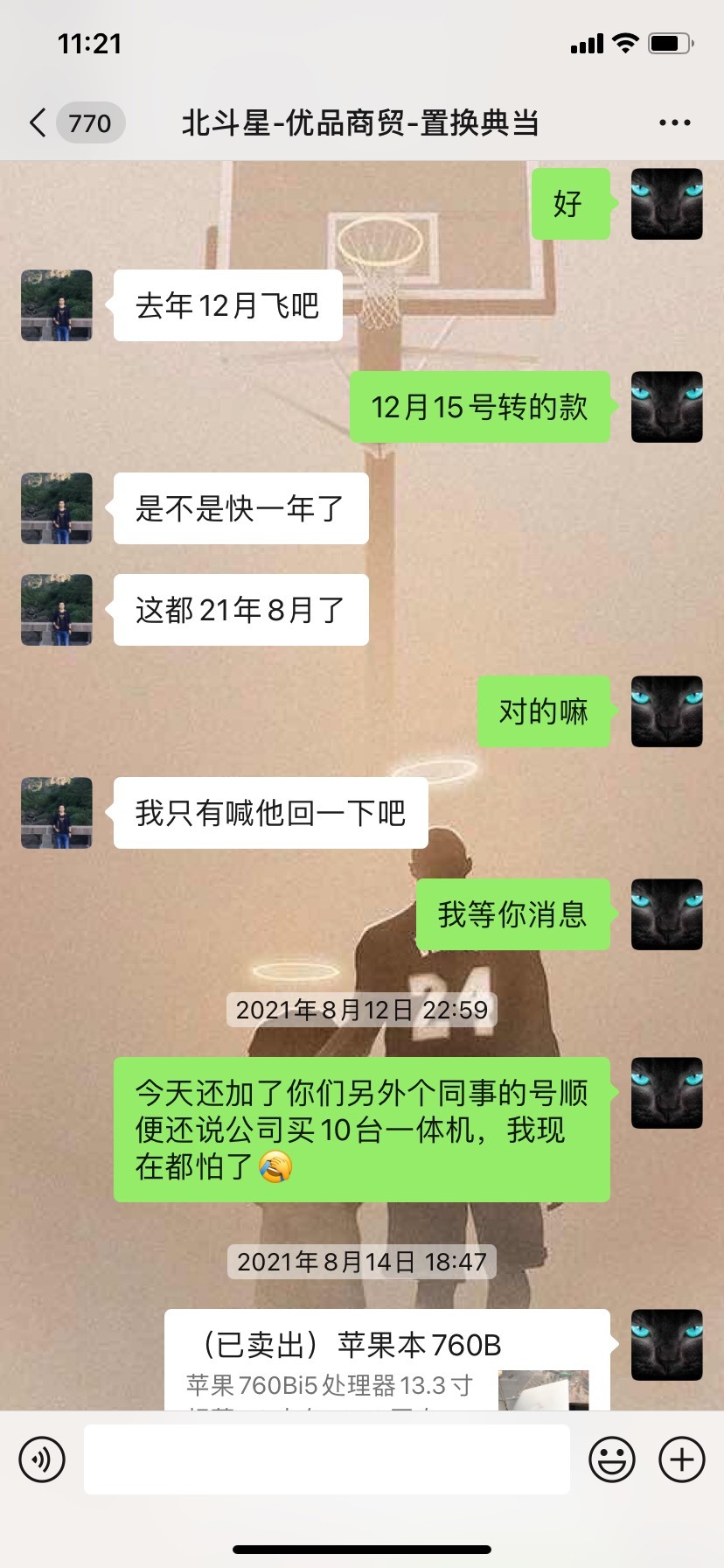View contact avatar beside 去年12月飞吧
Image resolution: width=724 pixels, height=1568 pixels.
tap(57, 305)
